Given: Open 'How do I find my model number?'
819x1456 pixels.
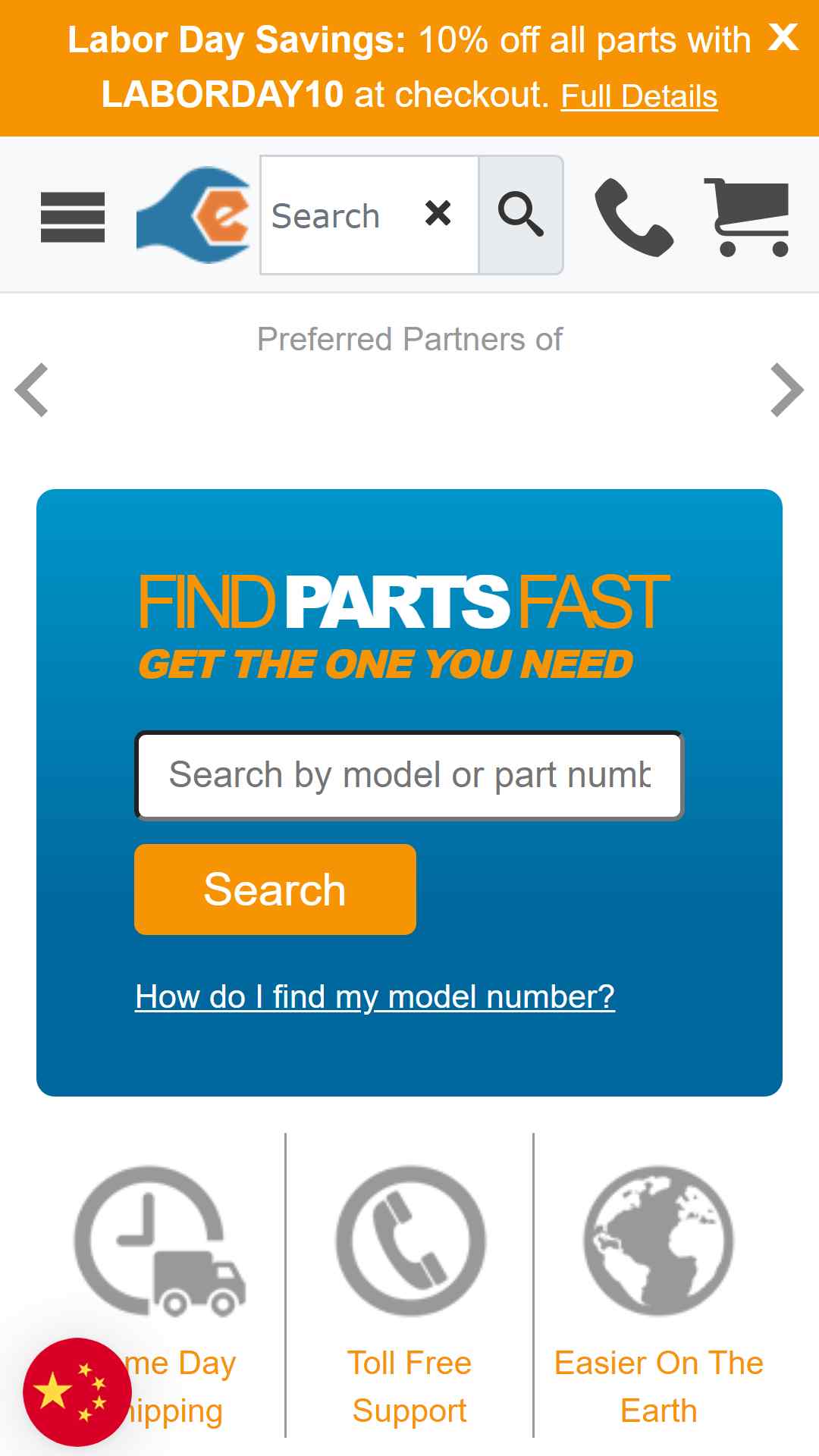Looking at the screenshot, I should pyautogui.click(x=375, y=996).
